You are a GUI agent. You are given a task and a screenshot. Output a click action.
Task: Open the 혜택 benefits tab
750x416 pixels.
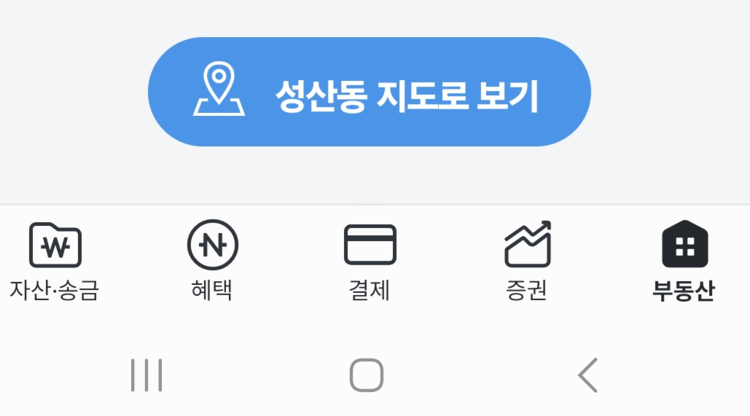tap(212, 262)
